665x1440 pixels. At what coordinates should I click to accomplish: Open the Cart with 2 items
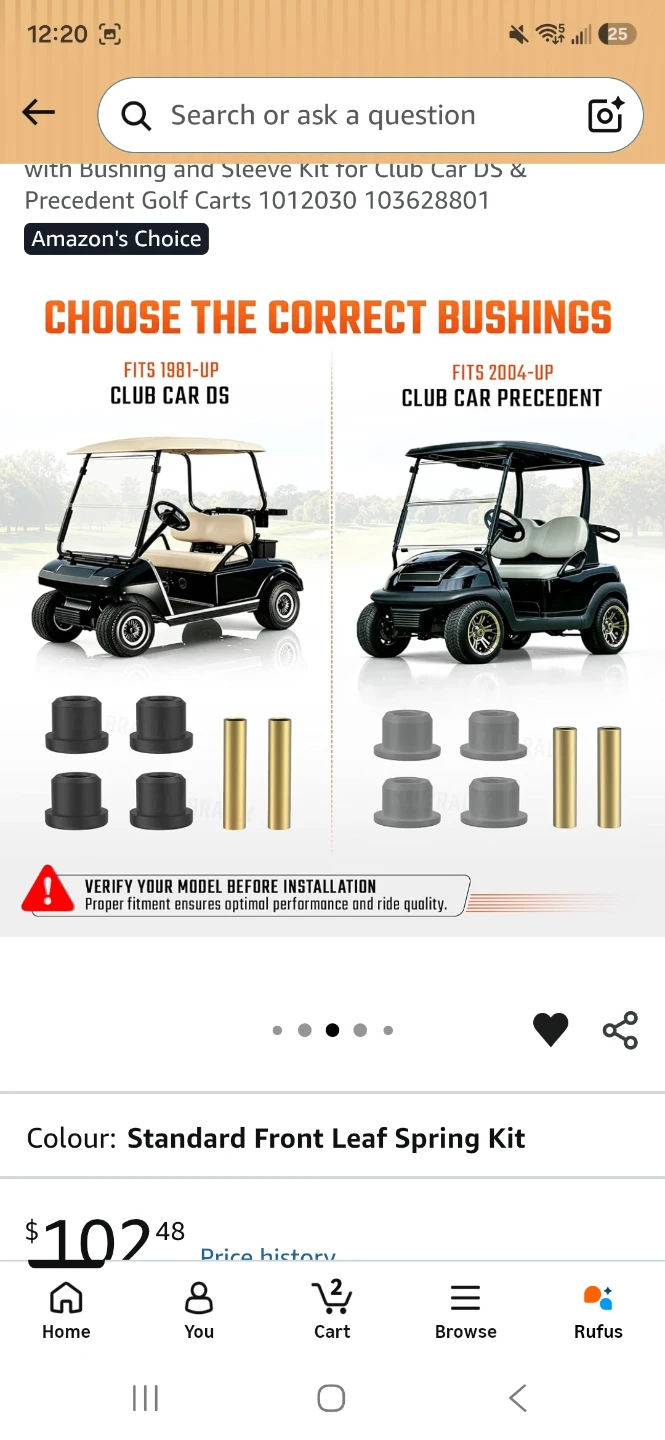click(x=332, y=1311)
